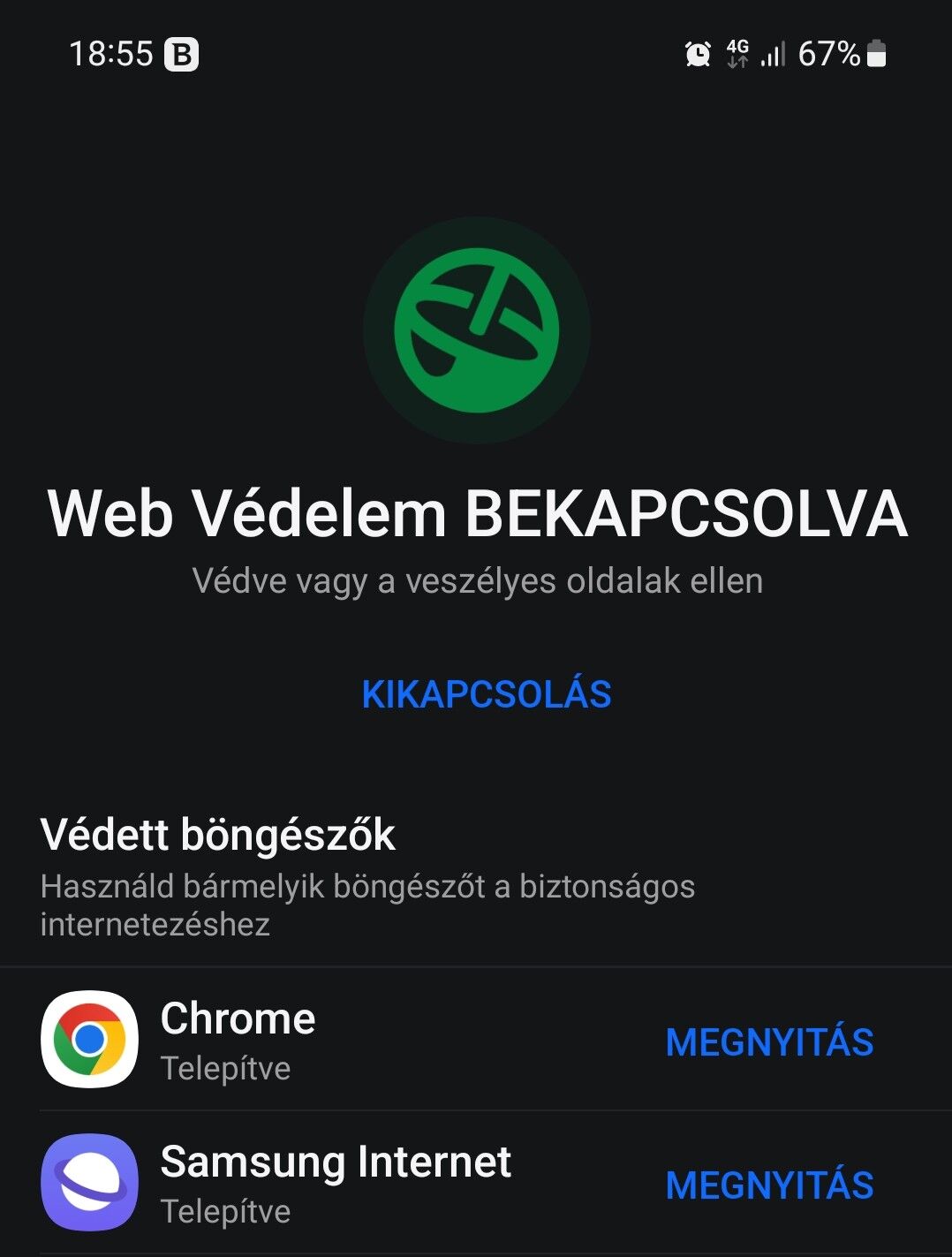The height and width of the screenshot is (1257, 952).
Task: Tap KIKAPCSOLÁS to turn off Web Védelem
Action: (x=486, y=694)
